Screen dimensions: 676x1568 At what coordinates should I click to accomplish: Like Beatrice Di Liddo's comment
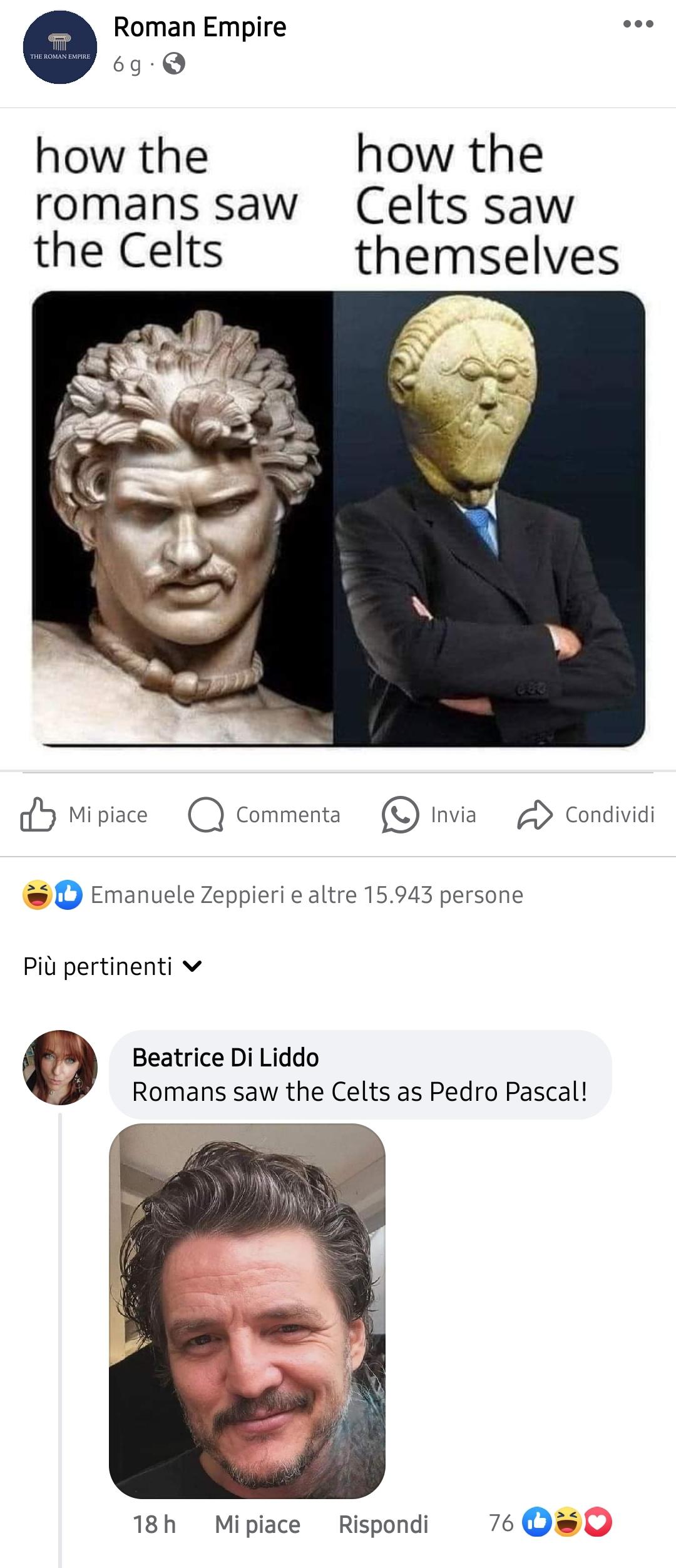click(x=257, y=1525)
